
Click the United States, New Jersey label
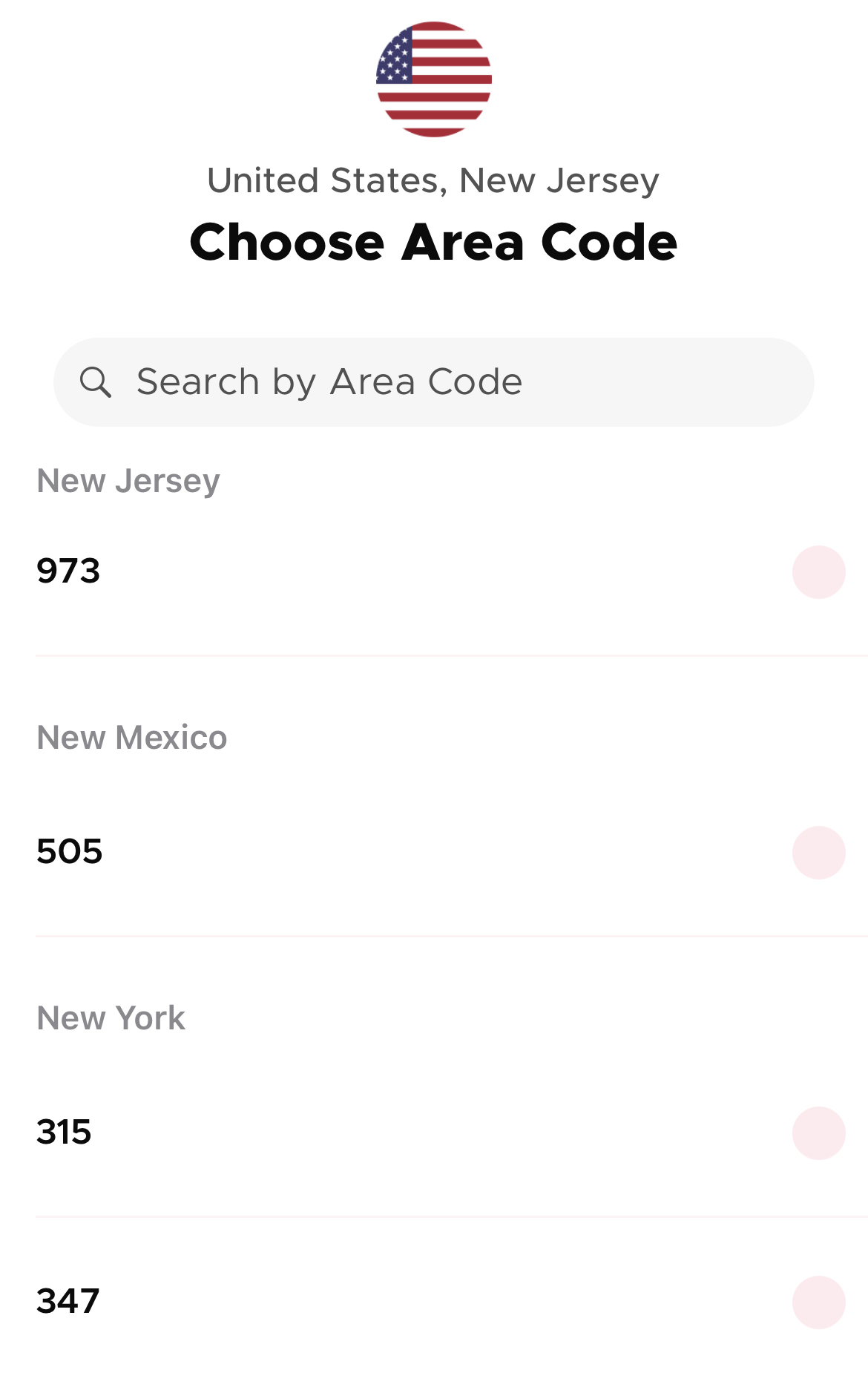pos(434,179)
